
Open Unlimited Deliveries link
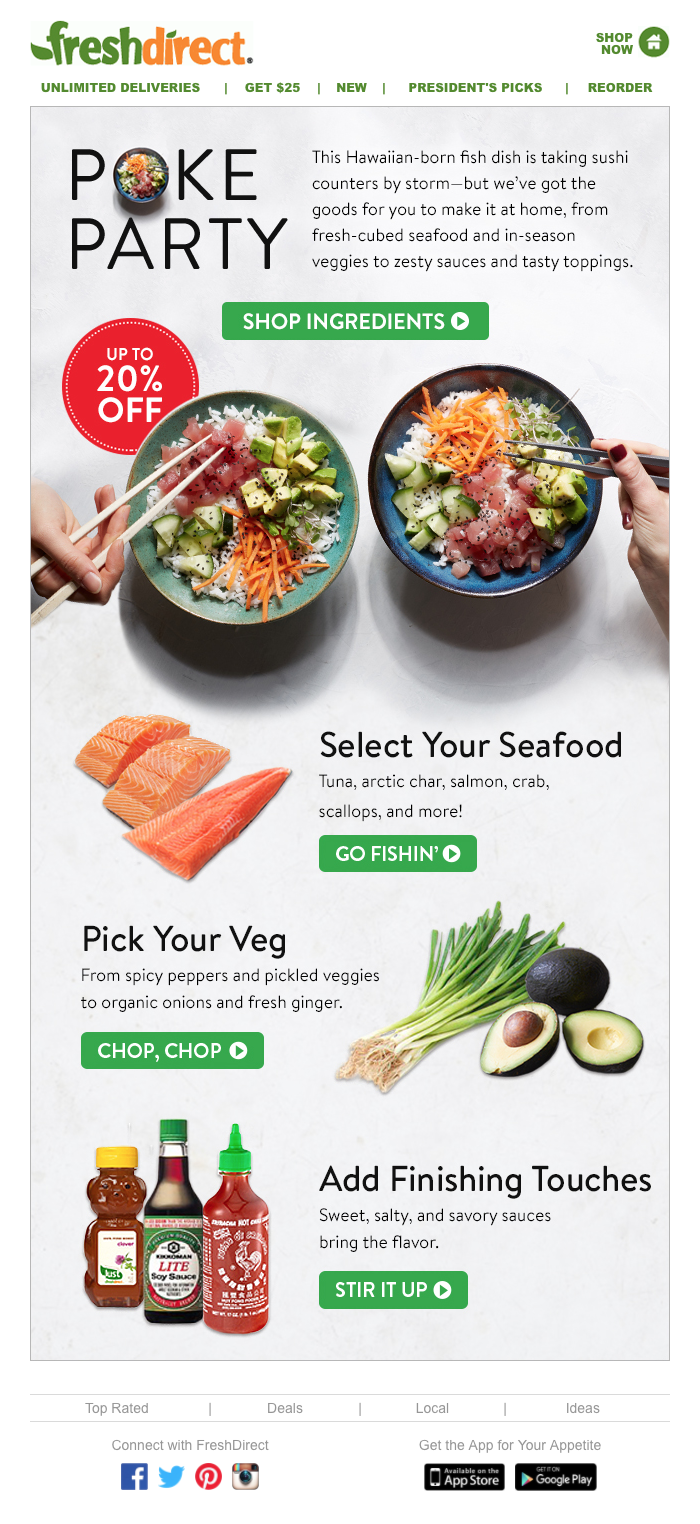(120, 88)
